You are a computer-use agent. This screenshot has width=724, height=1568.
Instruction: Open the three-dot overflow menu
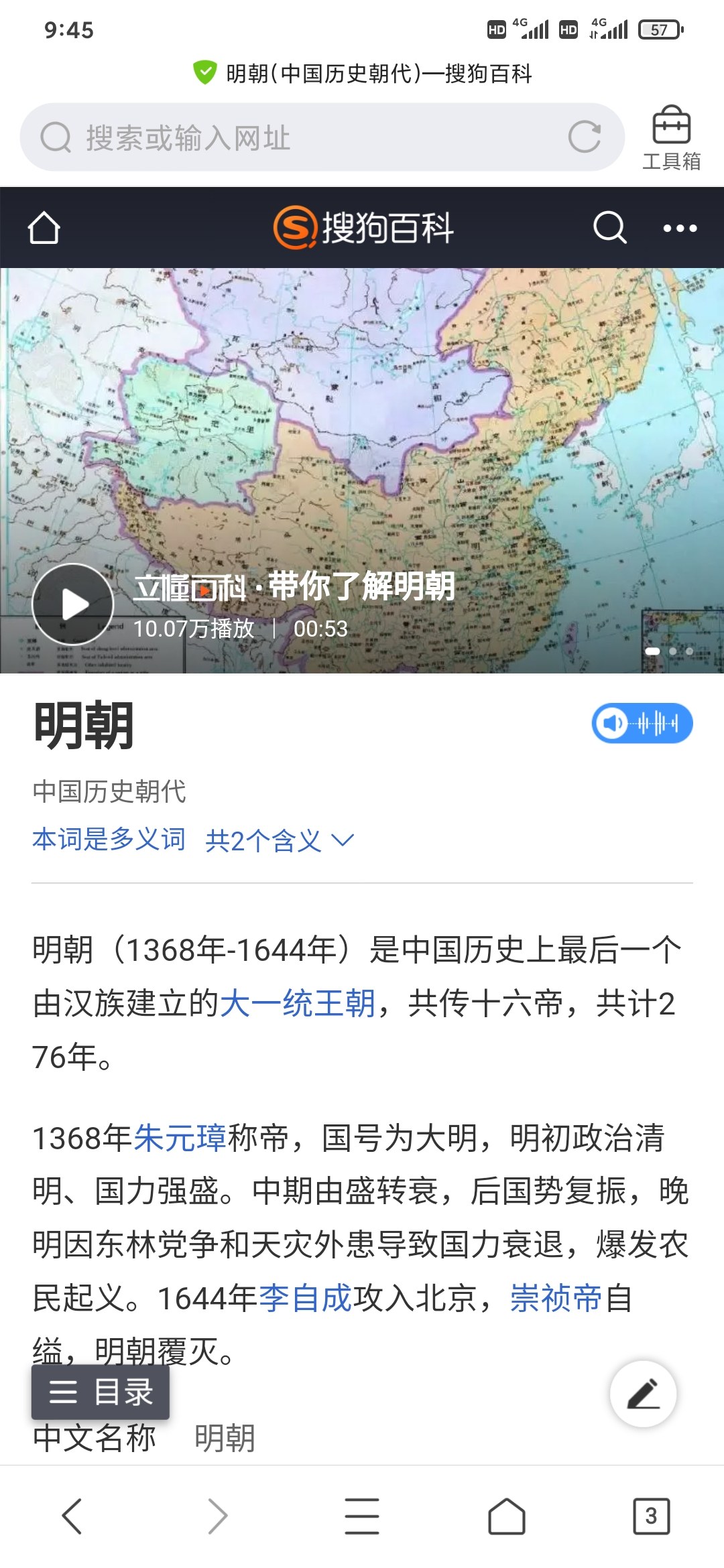[x=679, y=228]
